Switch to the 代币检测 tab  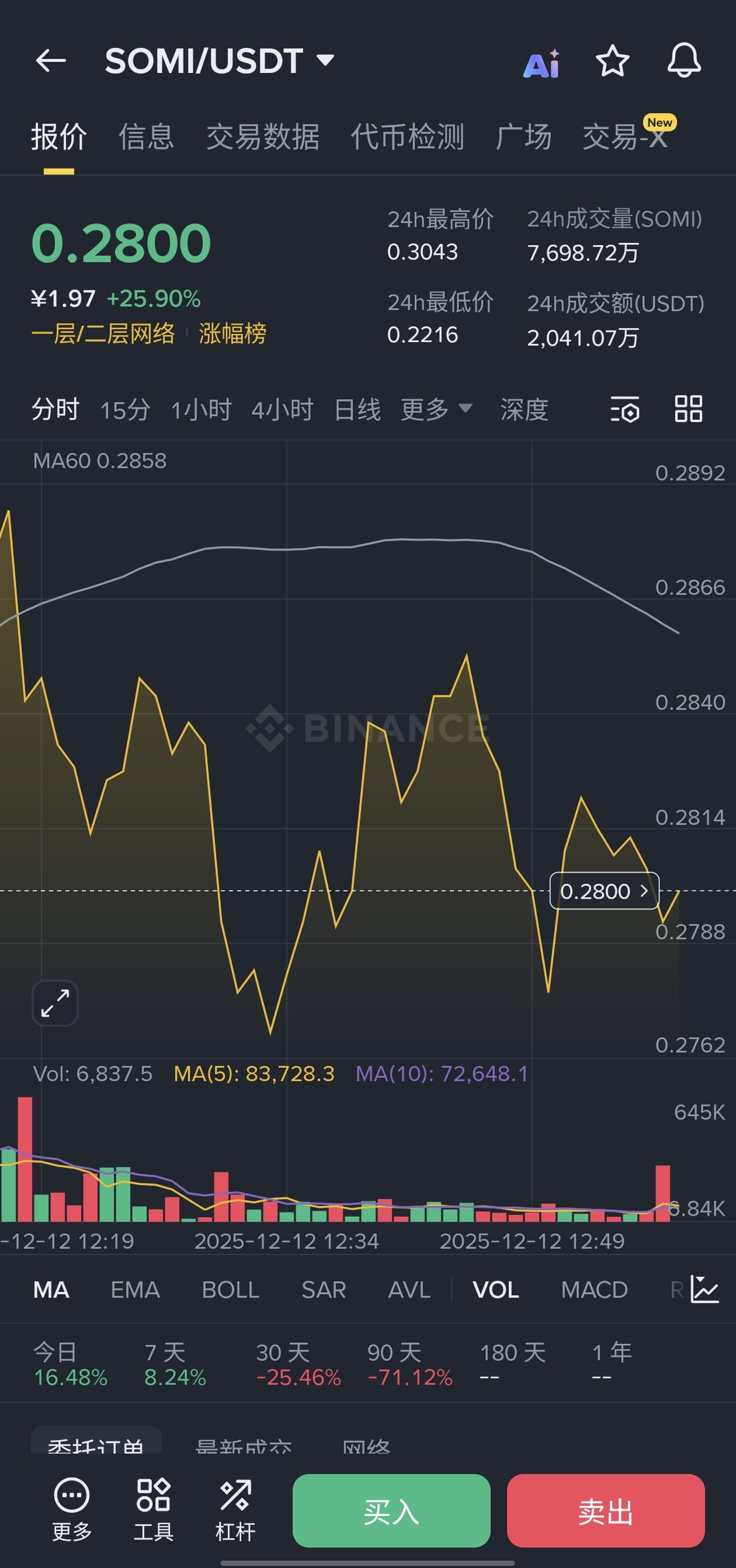pos(407,137)
